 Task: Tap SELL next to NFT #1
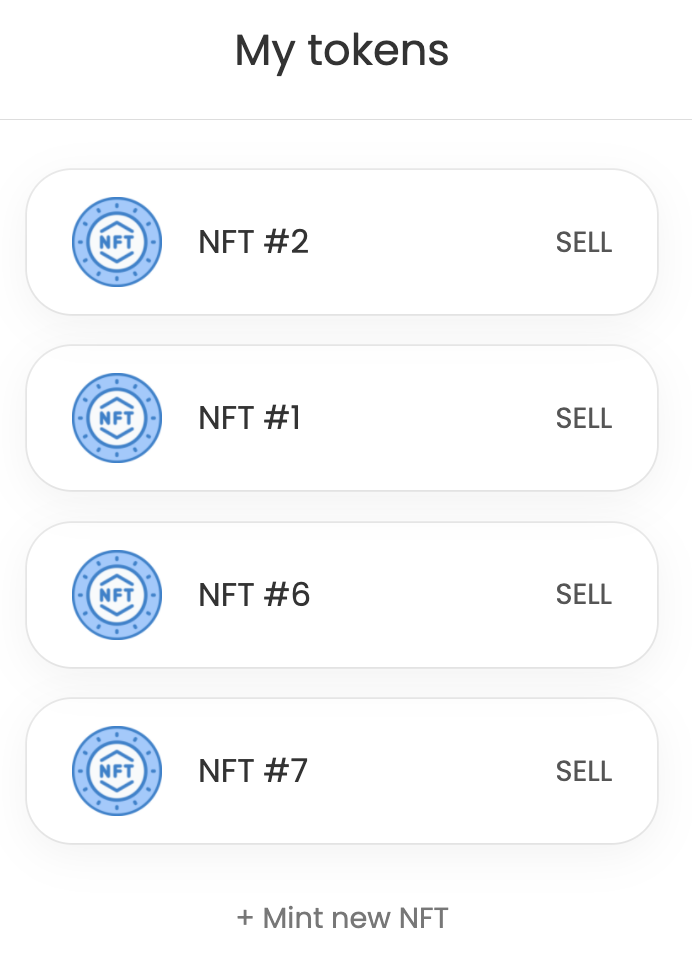point(584,419)
